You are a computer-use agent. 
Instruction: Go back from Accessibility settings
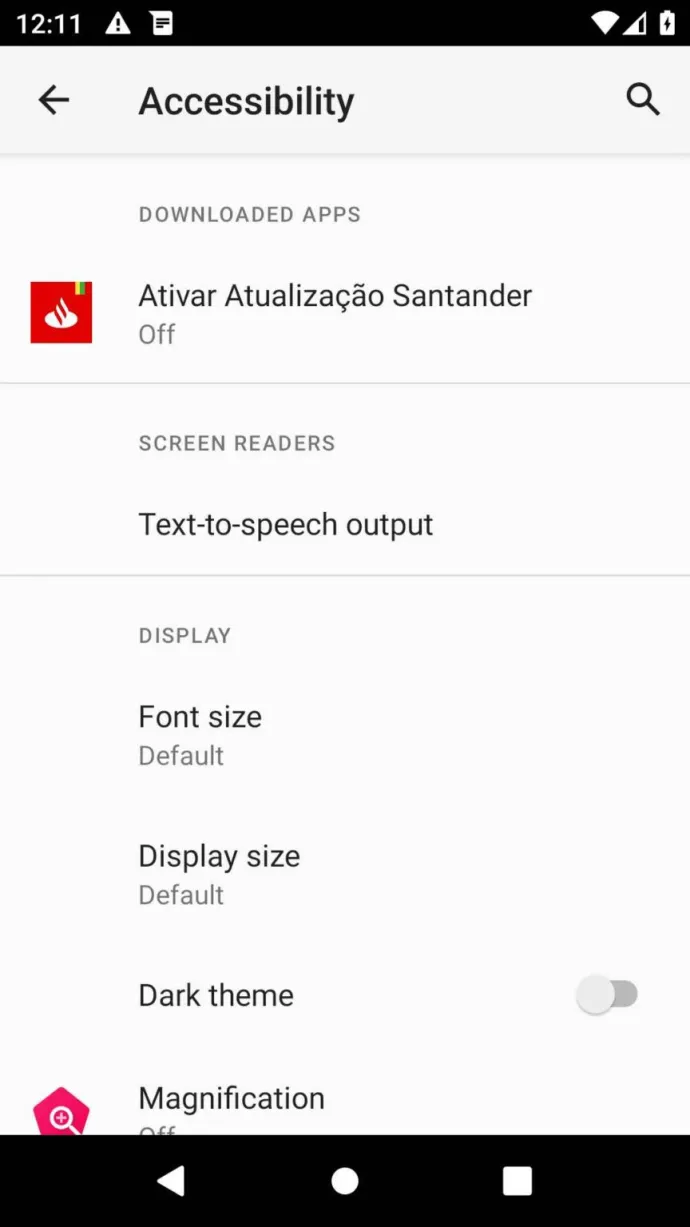(54, 100)
